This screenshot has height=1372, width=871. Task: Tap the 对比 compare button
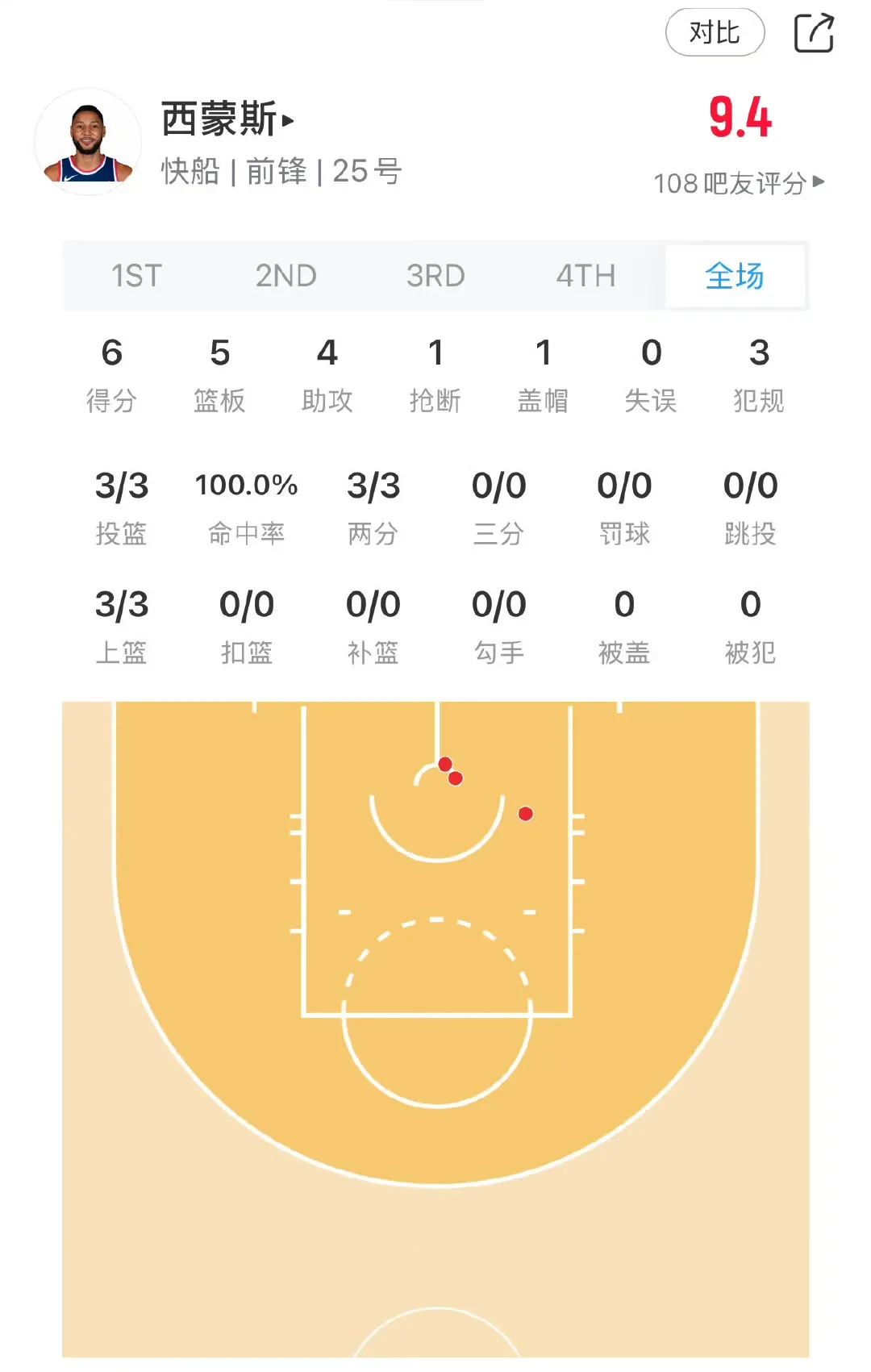(715, 32)
